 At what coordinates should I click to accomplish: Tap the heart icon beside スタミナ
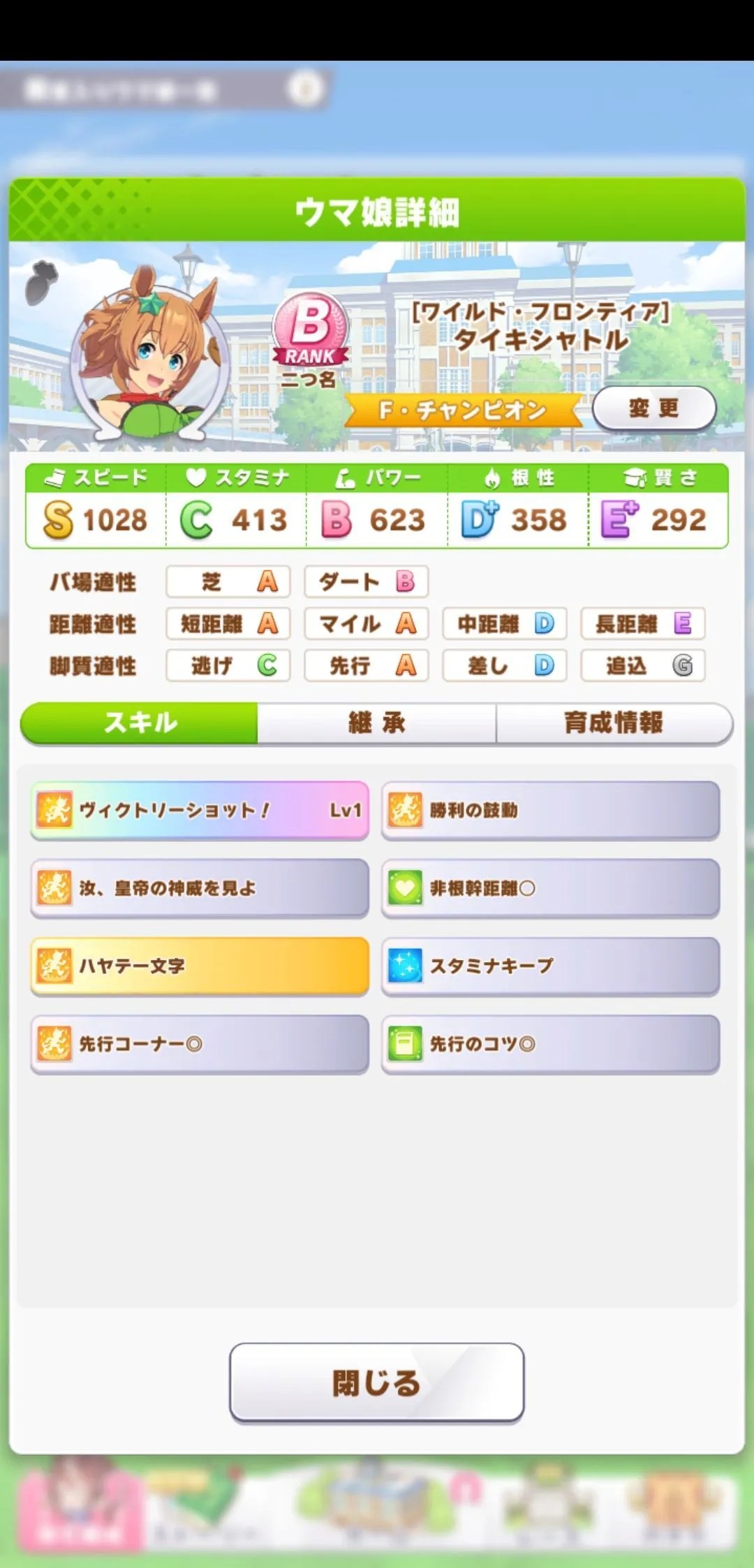[x=196, y=478]
